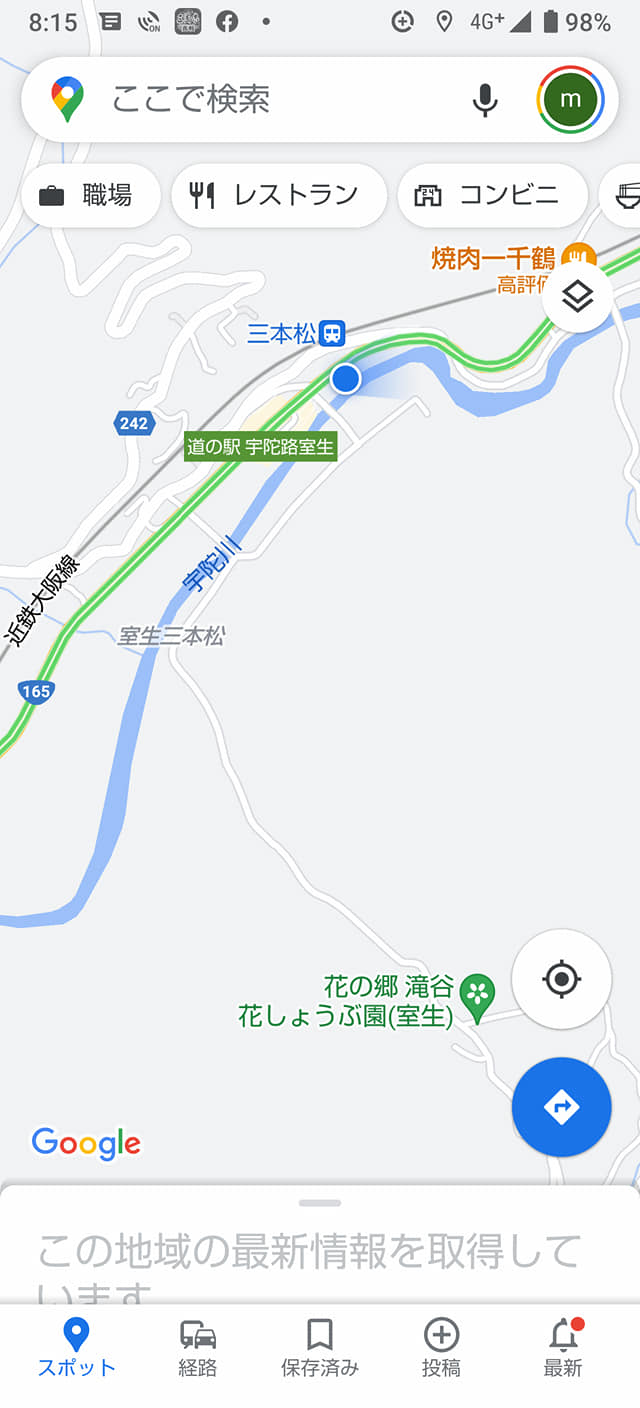The height and width of the screenshot is (1408, 640).
Task: Show コンビニ nearby
Action: (x=492, y=195)
